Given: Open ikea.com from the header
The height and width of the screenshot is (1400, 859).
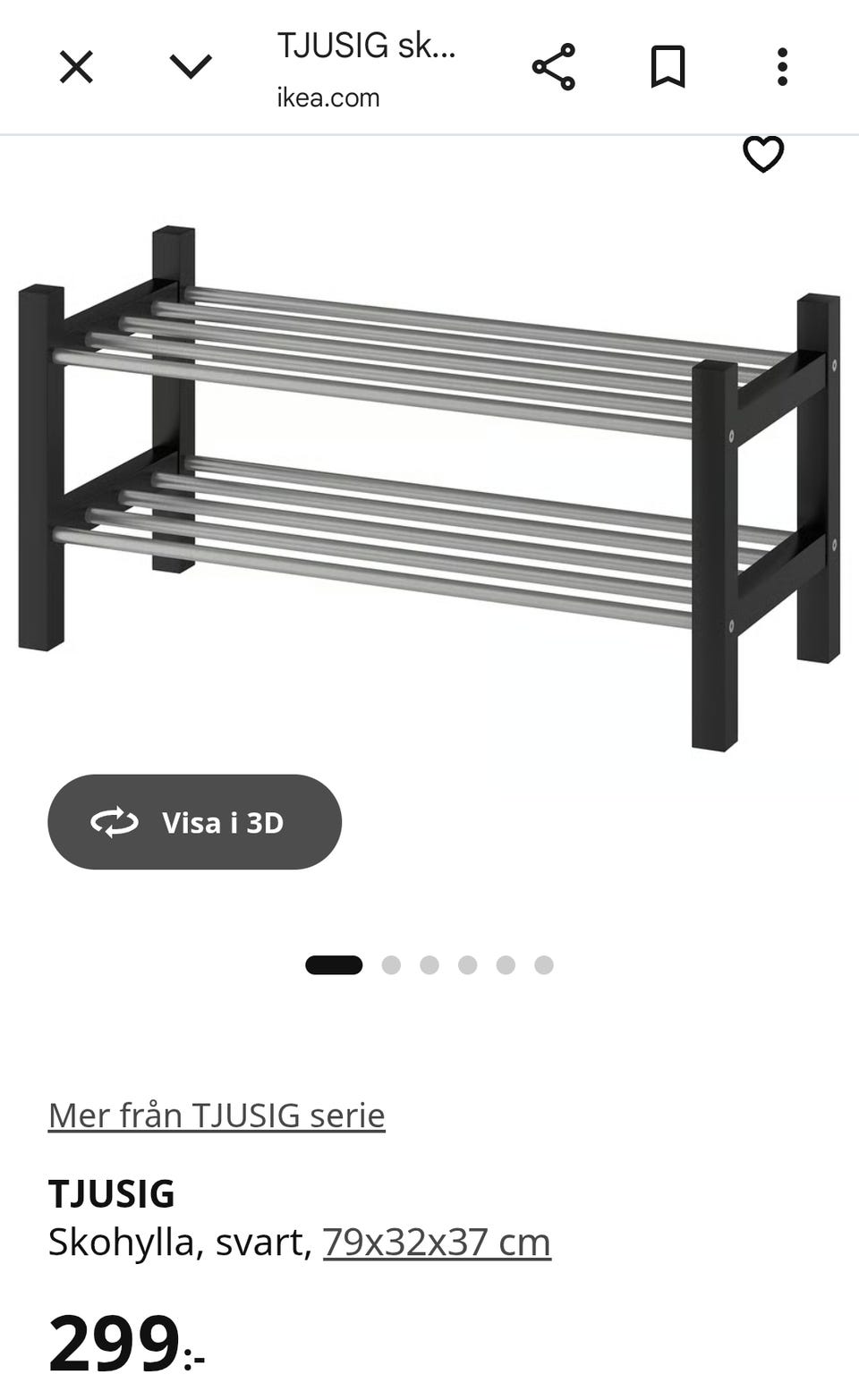Looking at the screenshot, I should click(327, 98).
